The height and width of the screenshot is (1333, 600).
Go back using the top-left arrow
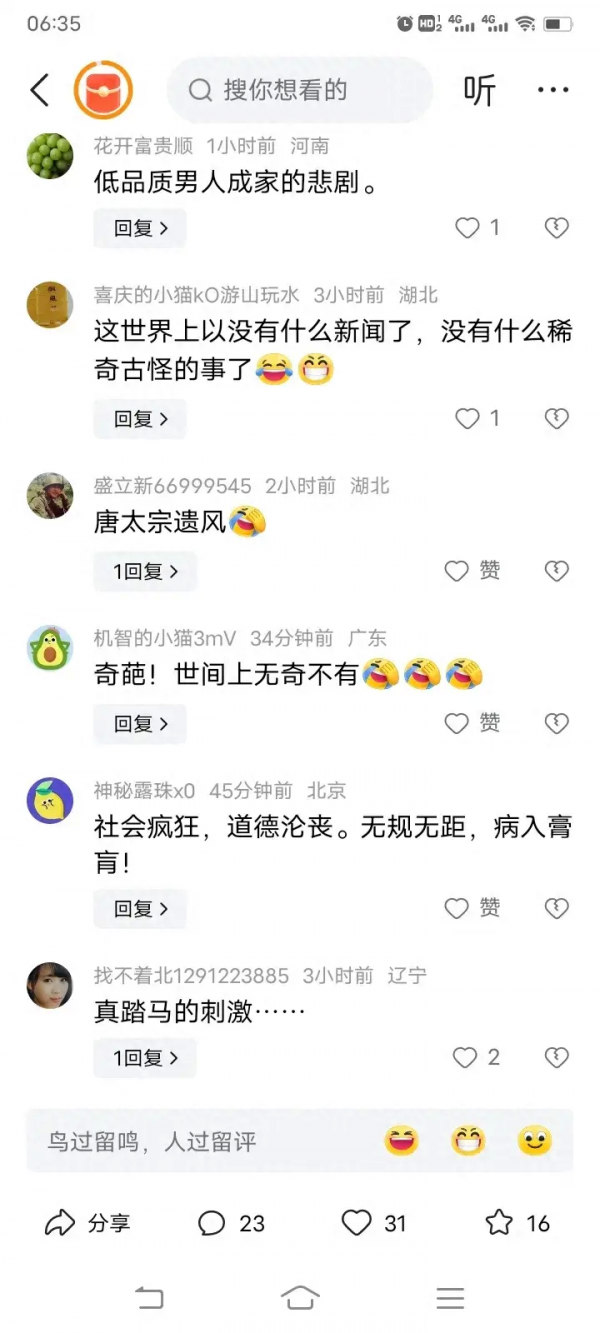[x=40, y=90]
